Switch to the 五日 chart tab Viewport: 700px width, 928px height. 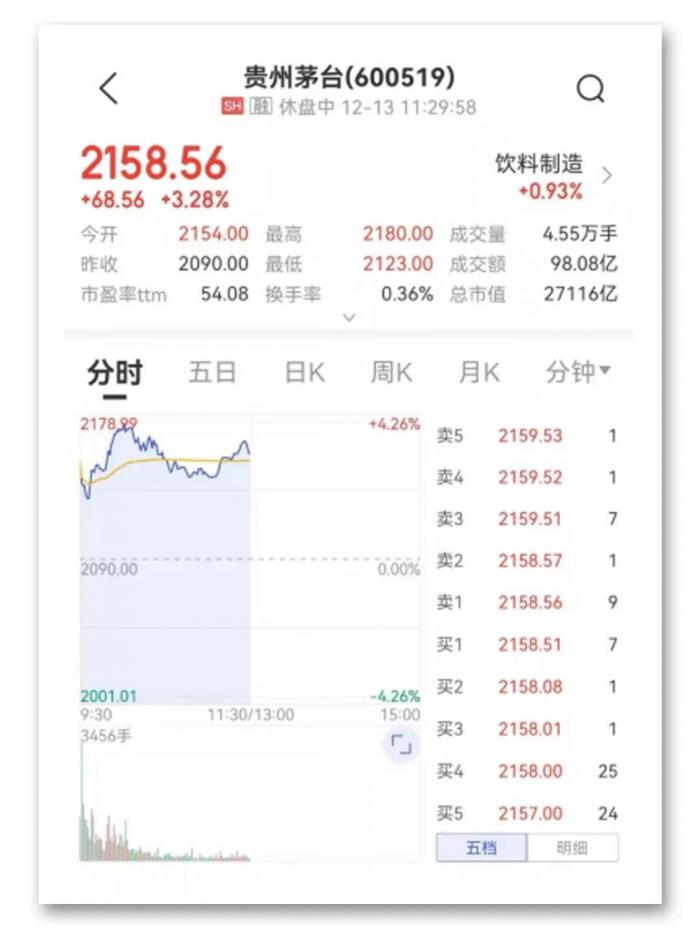pyautogui.click(x=212, y=373)
